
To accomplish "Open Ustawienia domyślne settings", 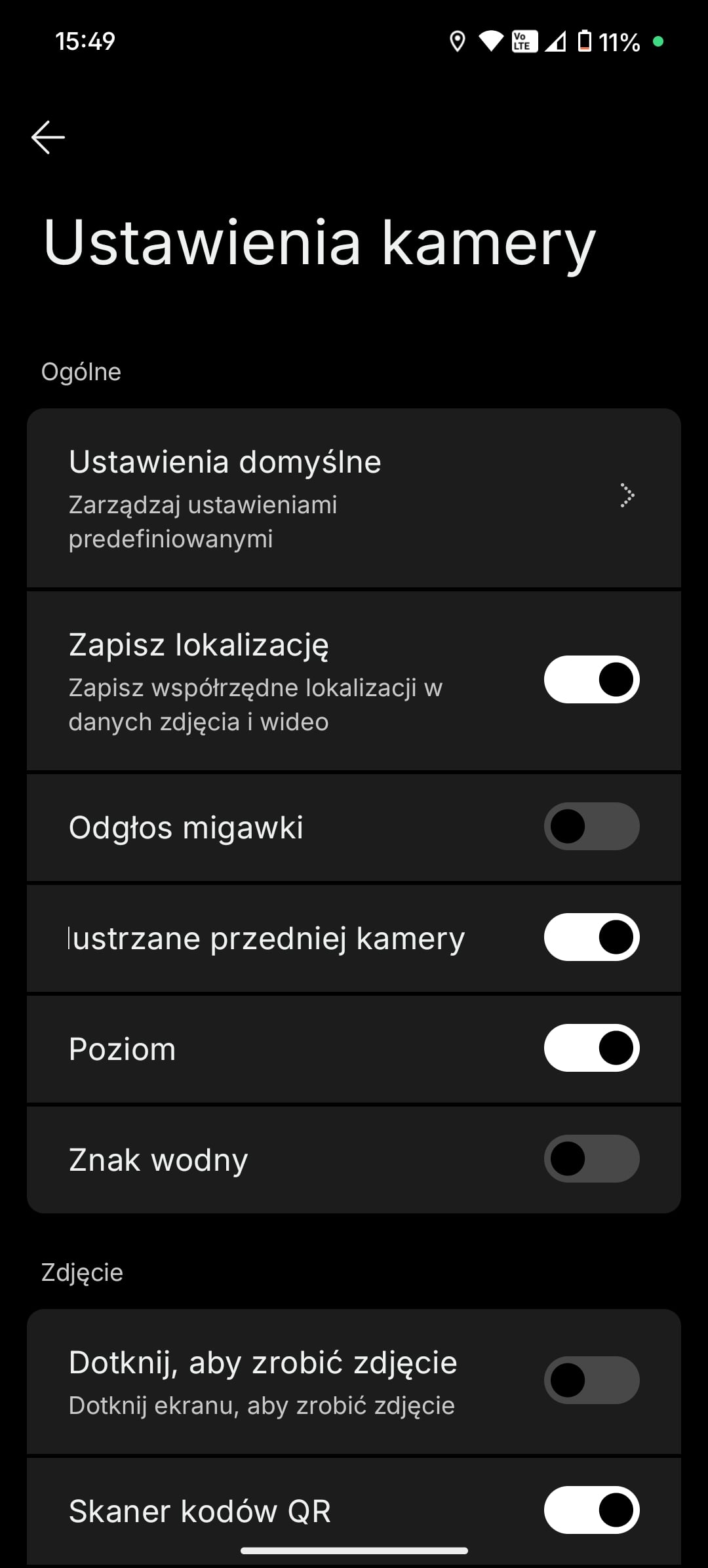I will point(354,498).
